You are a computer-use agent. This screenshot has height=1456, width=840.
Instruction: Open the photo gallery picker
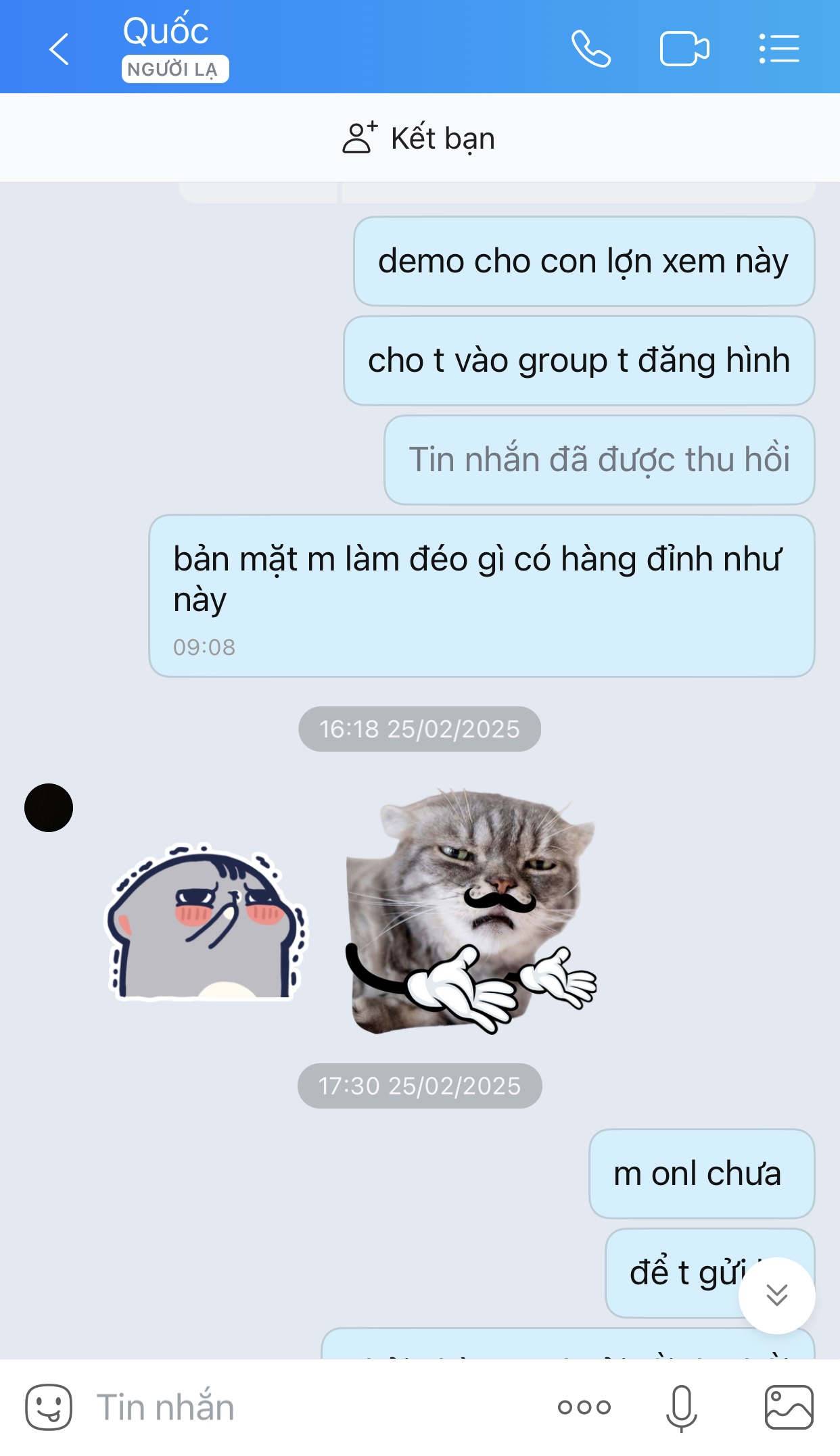(x=789, y=1407)
